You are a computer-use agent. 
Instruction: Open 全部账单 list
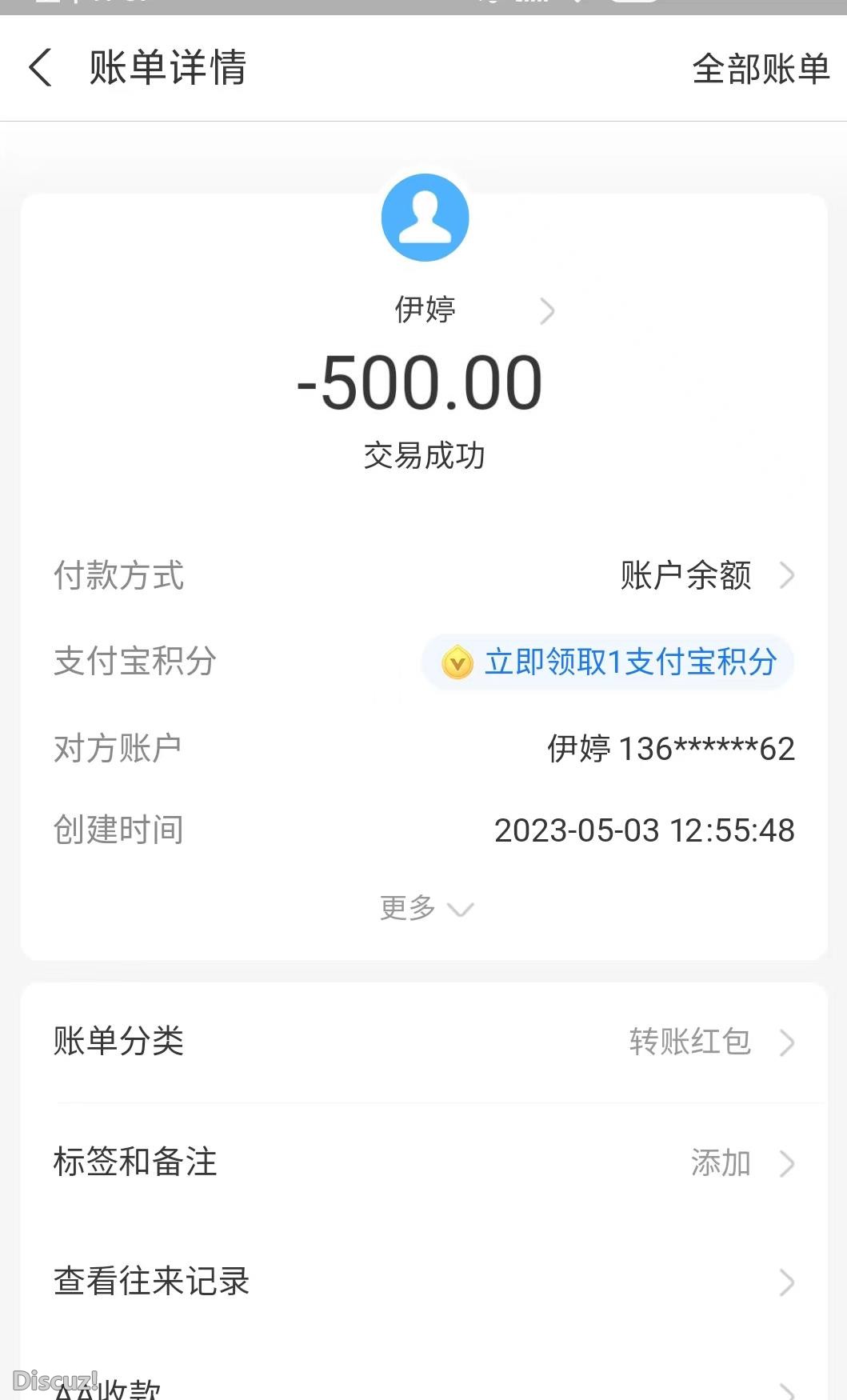click(760, 69)
